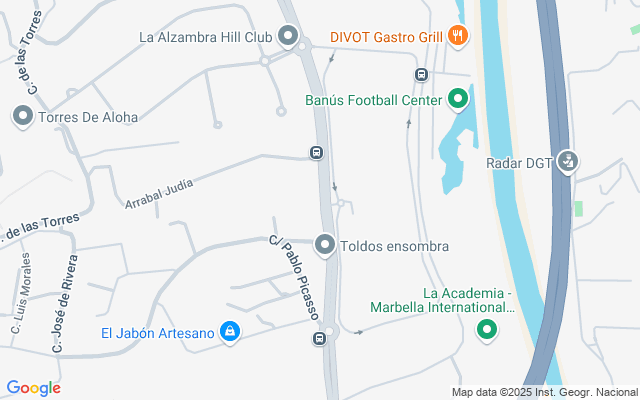Select the Radar DGT marker
This screenshot has height=400, width=640.
coord(567,162)
